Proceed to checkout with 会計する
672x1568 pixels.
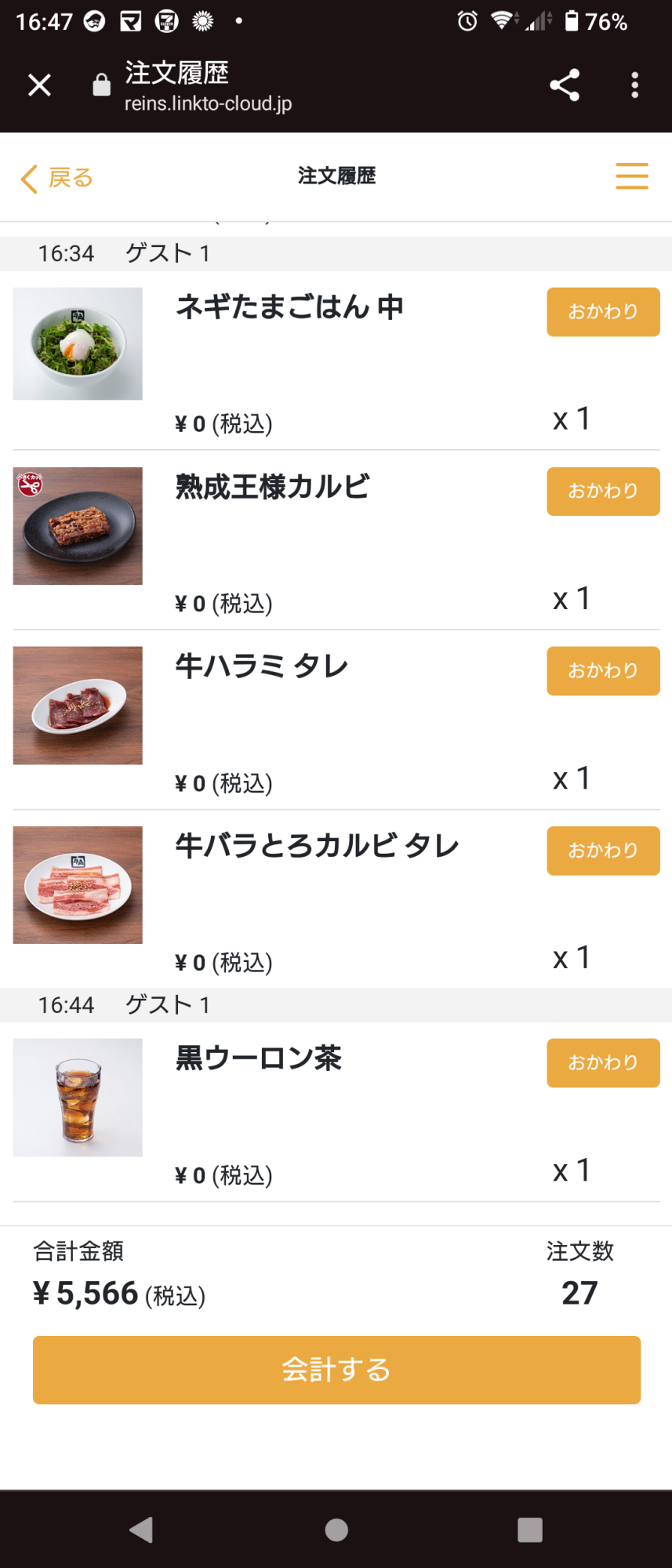point(336,1370)
